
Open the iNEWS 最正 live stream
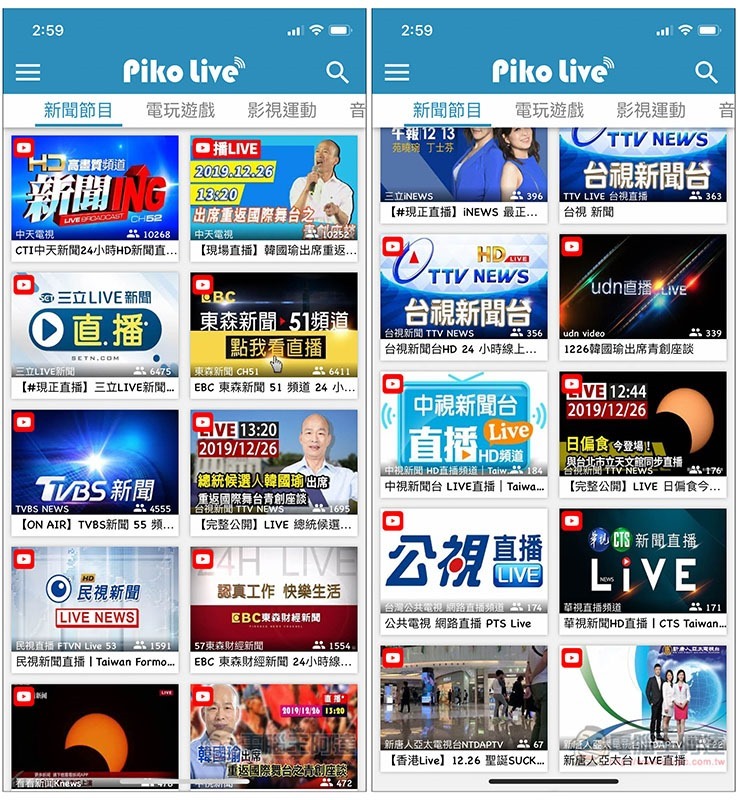(x=464, y=168)
